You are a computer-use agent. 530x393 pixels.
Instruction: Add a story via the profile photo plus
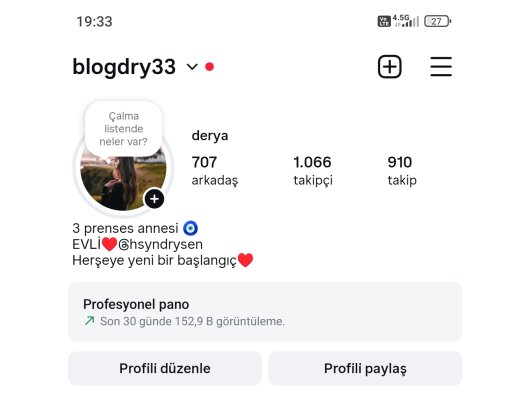(x=154, y=199)
